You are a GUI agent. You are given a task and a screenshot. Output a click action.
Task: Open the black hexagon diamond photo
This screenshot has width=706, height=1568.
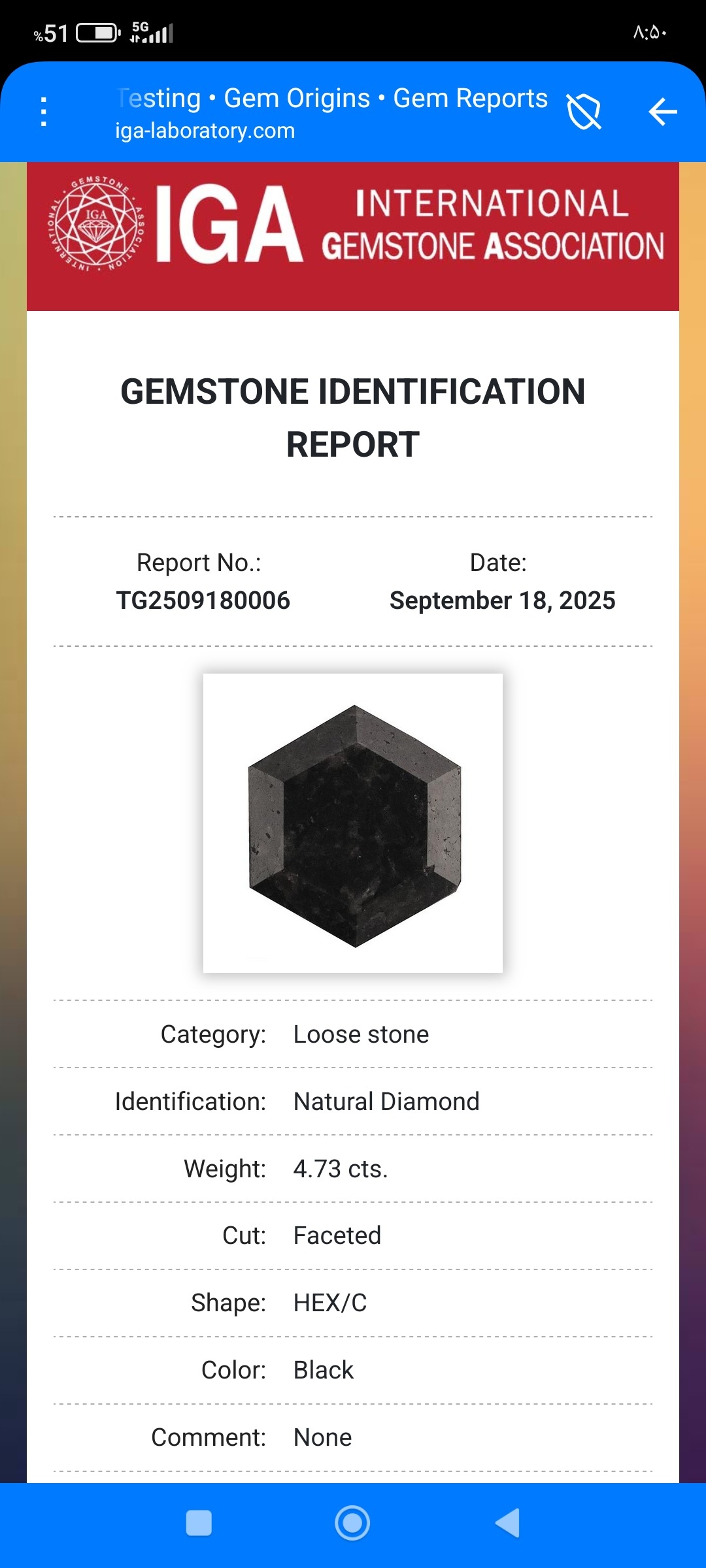(353, 823)
